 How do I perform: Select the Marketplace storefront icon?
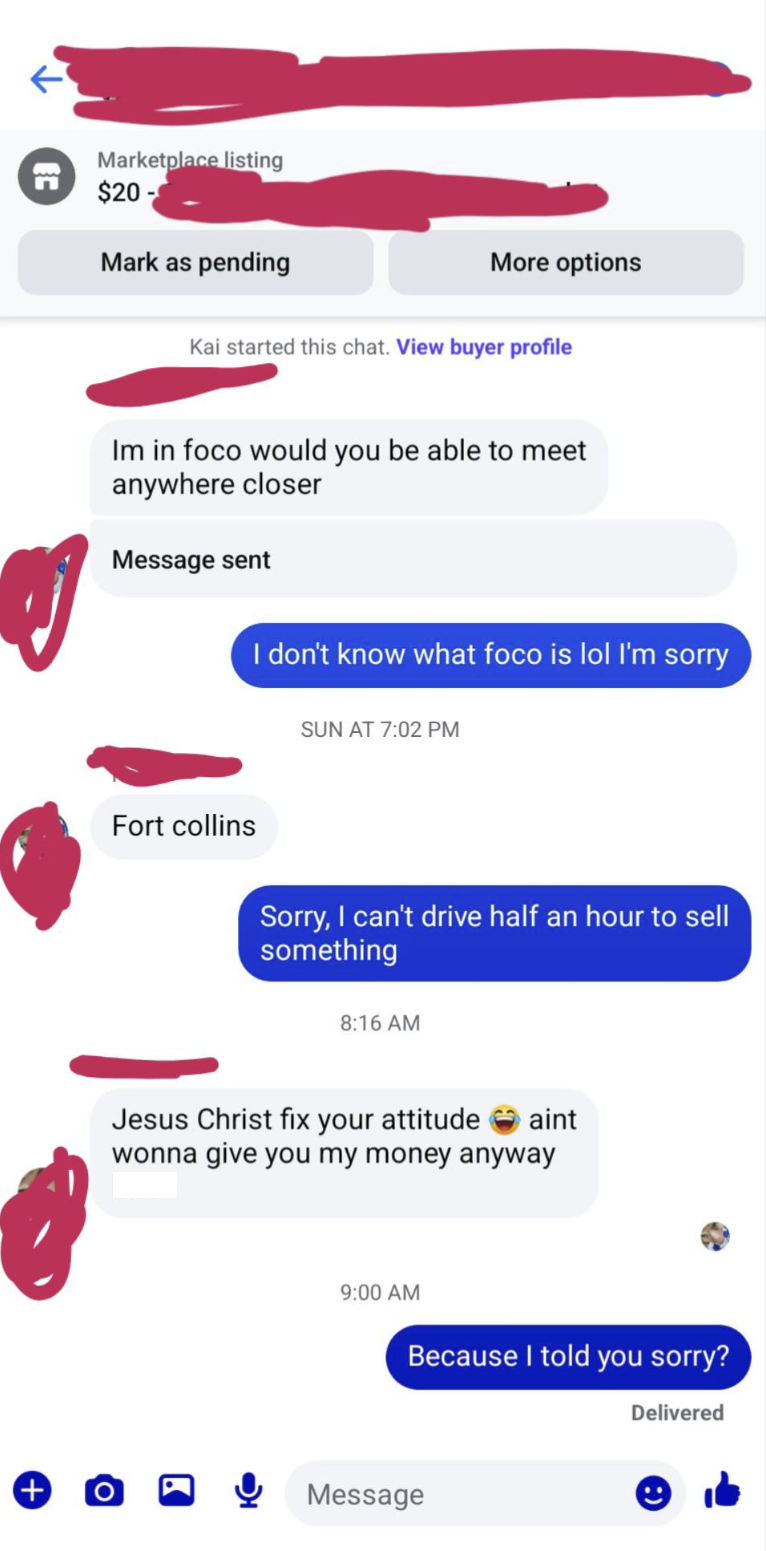[x=47, y=175]
